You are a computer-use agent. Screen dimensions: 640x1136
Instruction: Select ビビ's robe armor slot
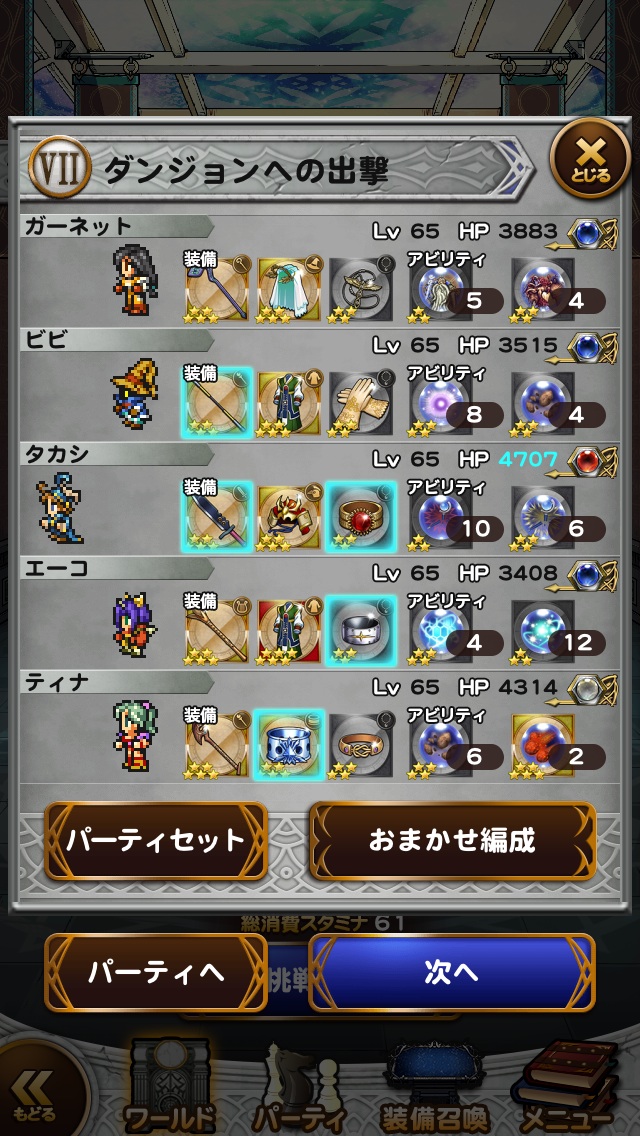tap(288, 402)
